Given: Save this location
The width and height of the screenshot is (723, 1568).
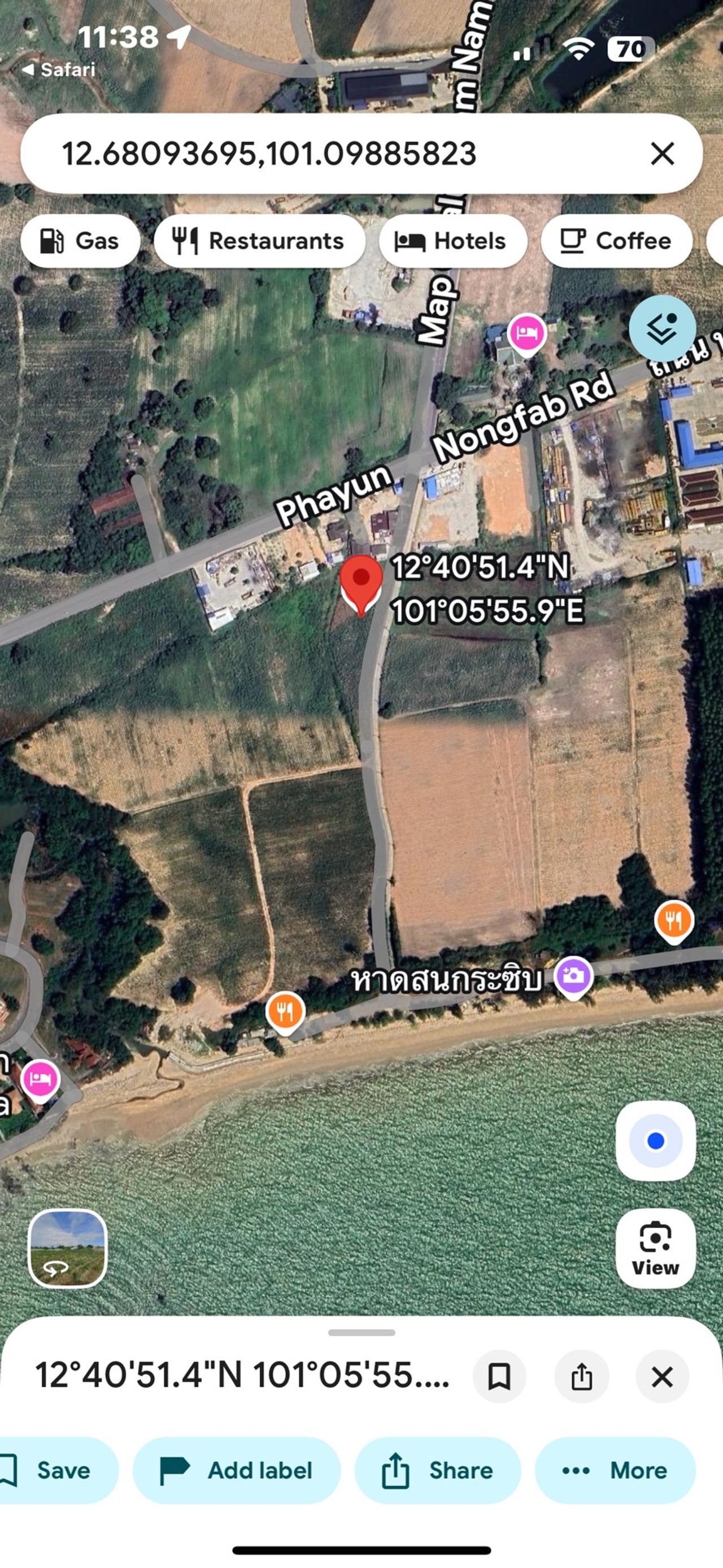Looking at the screenshot, I should 55,1471.
